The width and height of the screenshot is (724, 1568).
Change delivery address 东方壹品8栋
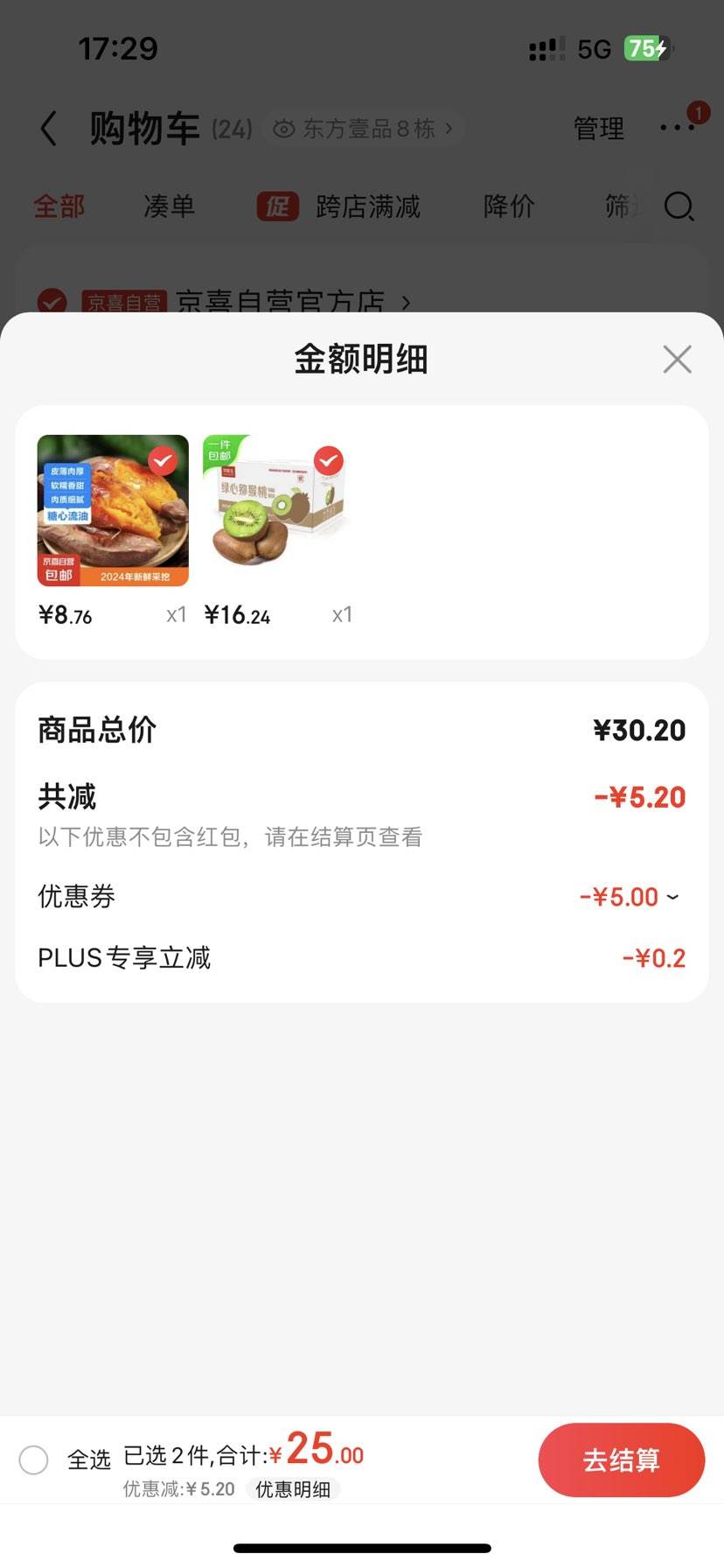pos(363,129)
